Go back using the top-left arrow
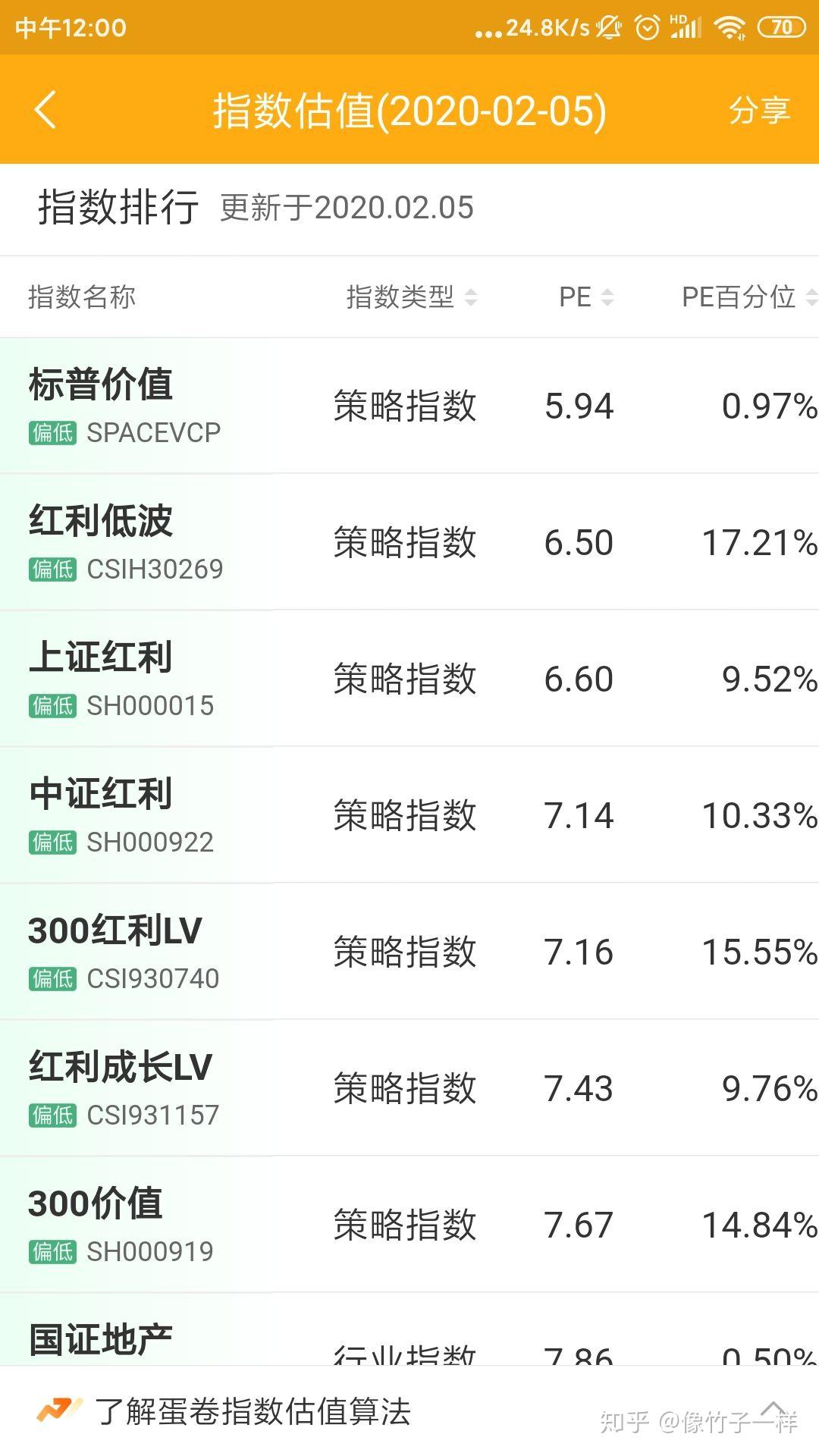Viewport: 819px width, 1456px height. tap(45, 110)
